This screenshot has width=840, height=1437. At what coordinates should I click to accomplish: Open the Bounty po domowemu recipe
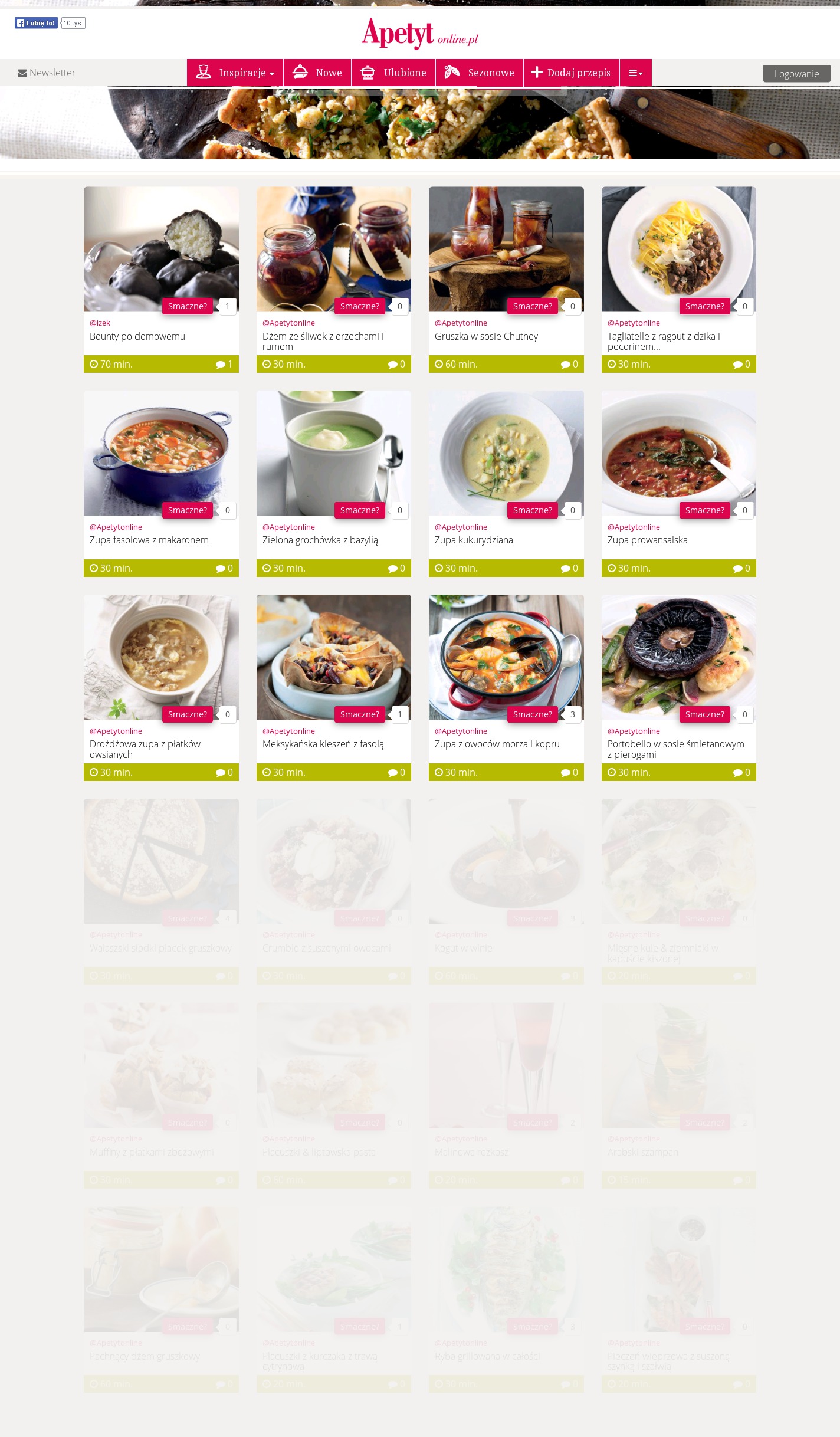137,336
